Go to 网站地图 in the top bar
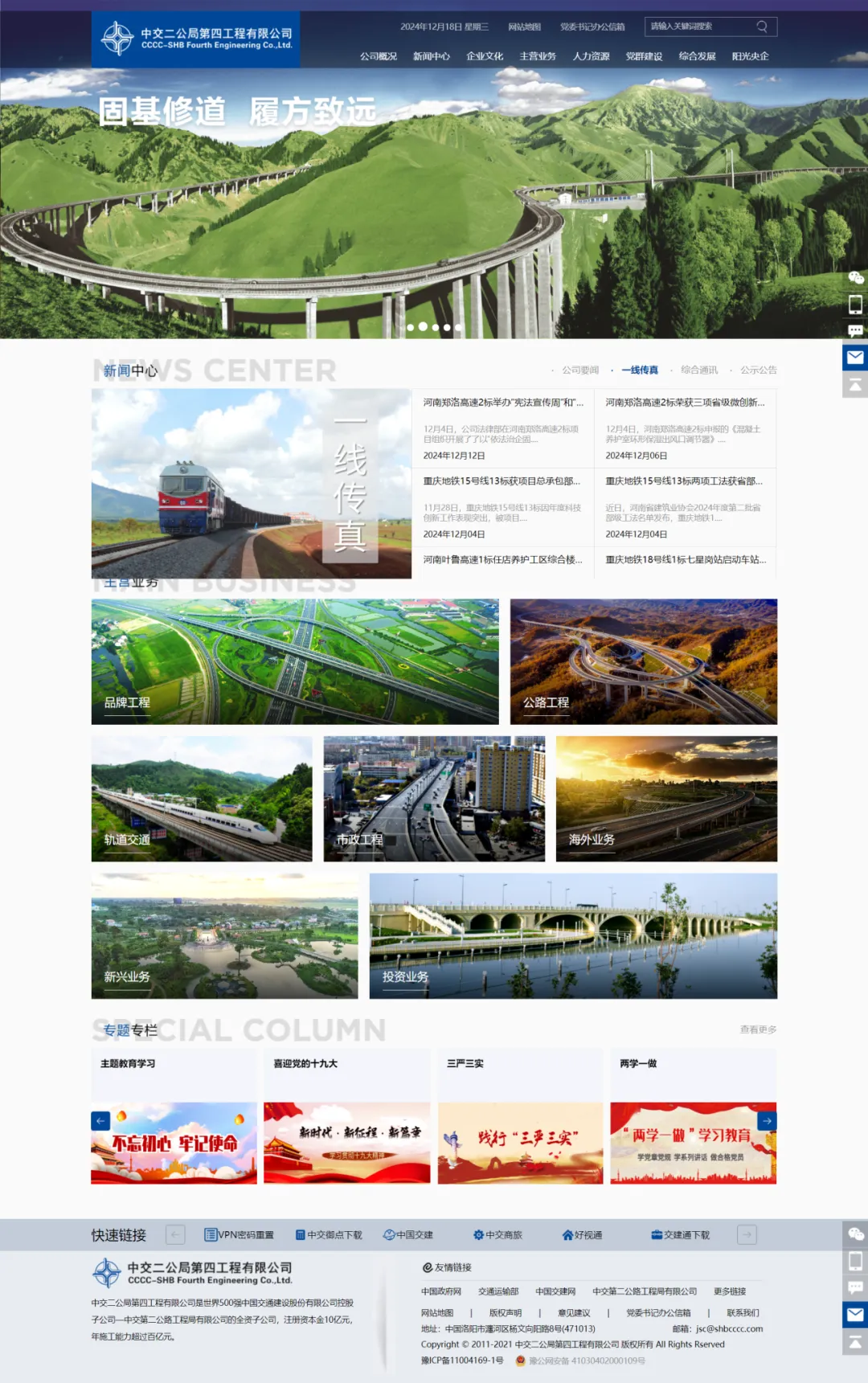 pos(524,27)
